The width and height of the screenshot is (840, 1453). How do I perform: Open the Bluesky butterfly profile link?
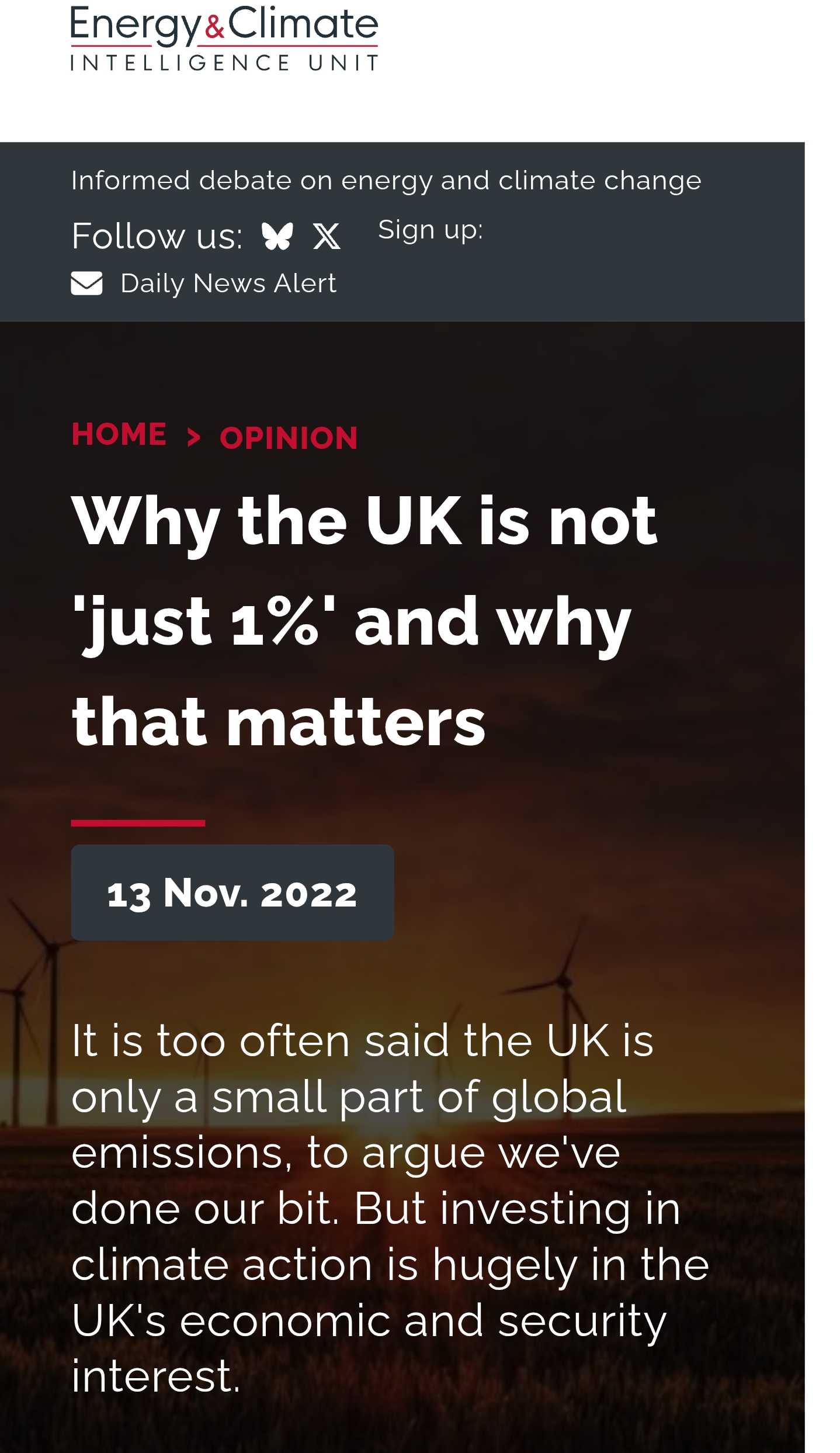277,236
